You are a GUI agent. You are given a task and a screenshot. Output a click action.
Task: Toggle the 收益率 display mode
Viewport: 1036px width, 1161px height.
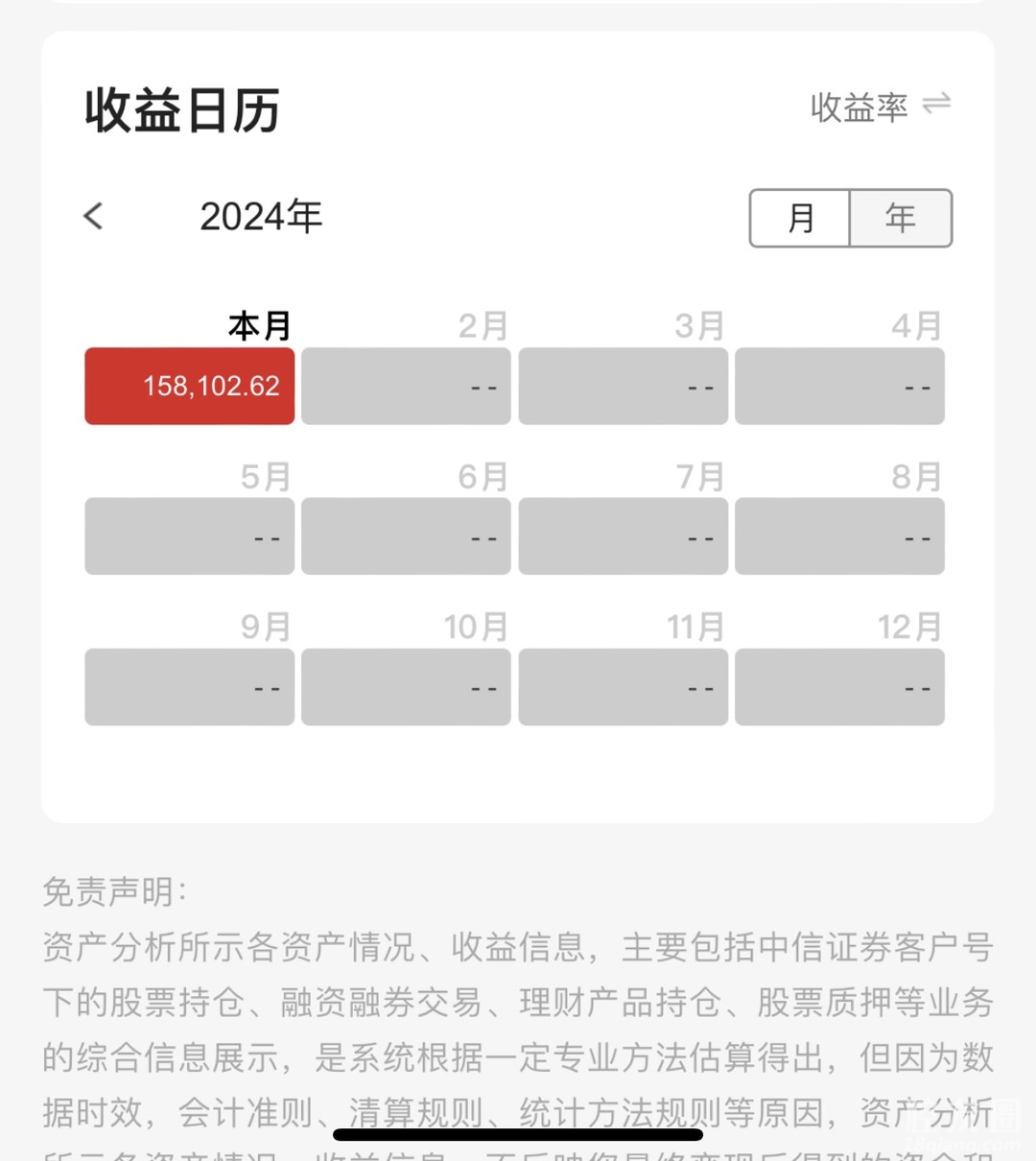tap(879, 107)
